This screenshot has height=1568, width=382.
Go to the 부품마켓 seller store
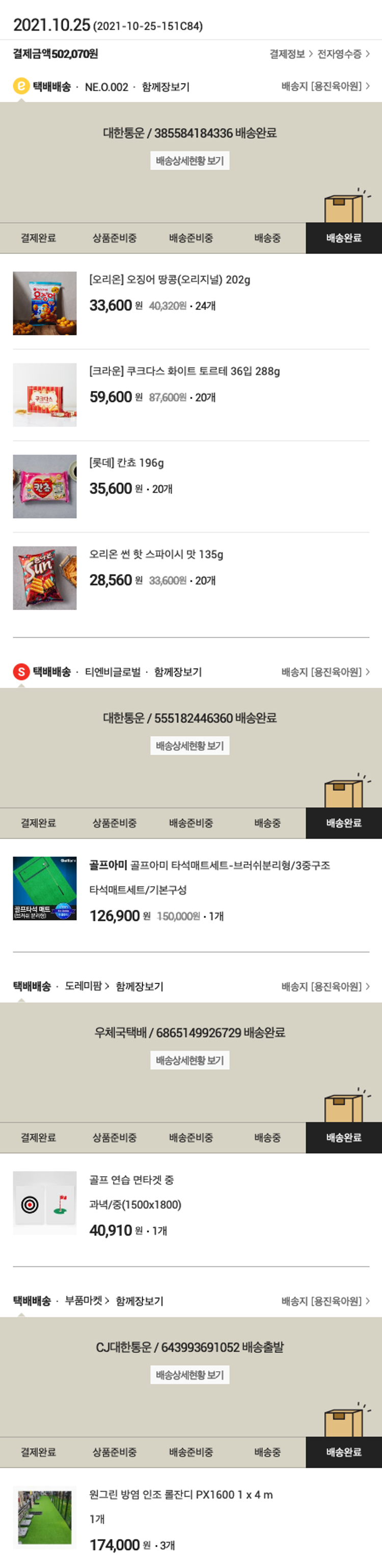(87, 1301)
